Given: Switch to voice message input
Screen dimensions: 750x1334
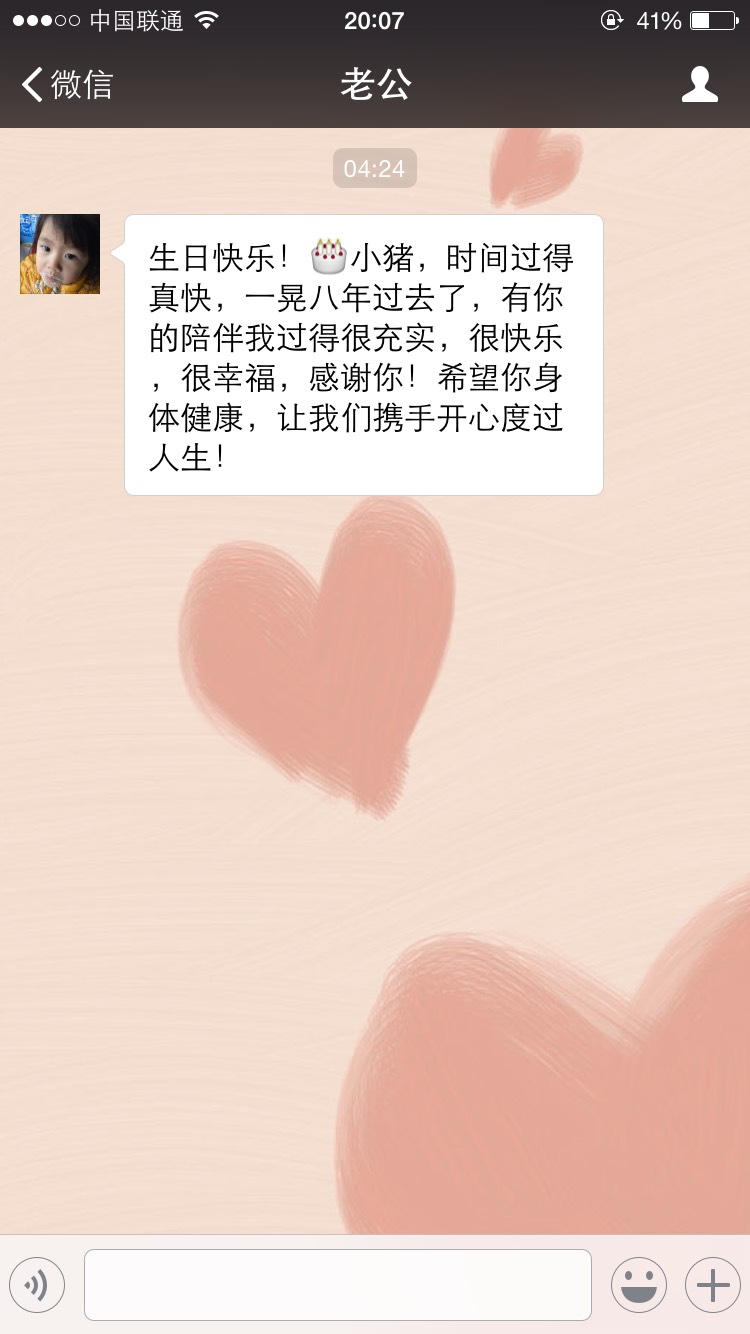Looking at the screenshot, I should 37,1285.
